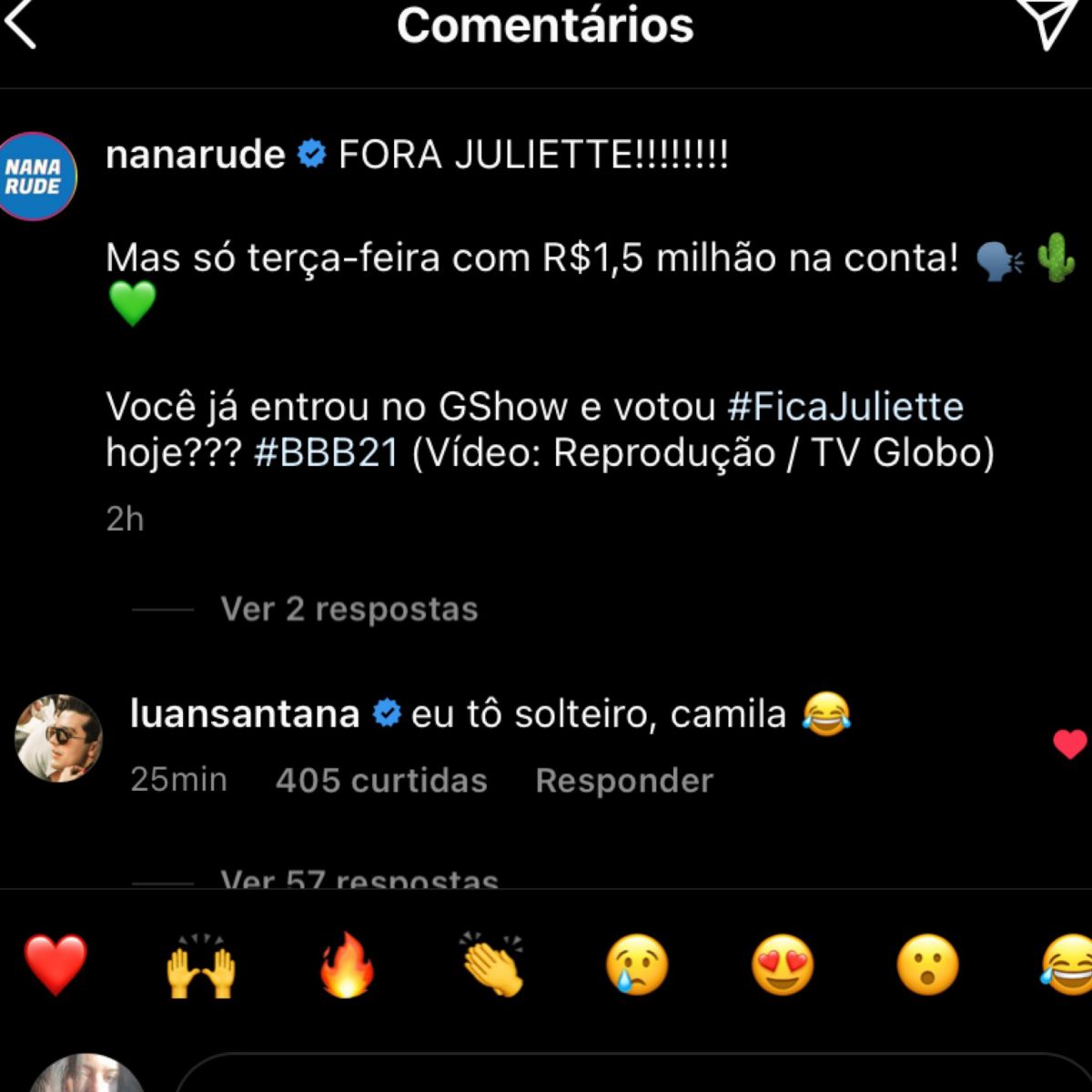Open the #FicaJuliette hashtag
The image size is (1092, 1092).
845,406
